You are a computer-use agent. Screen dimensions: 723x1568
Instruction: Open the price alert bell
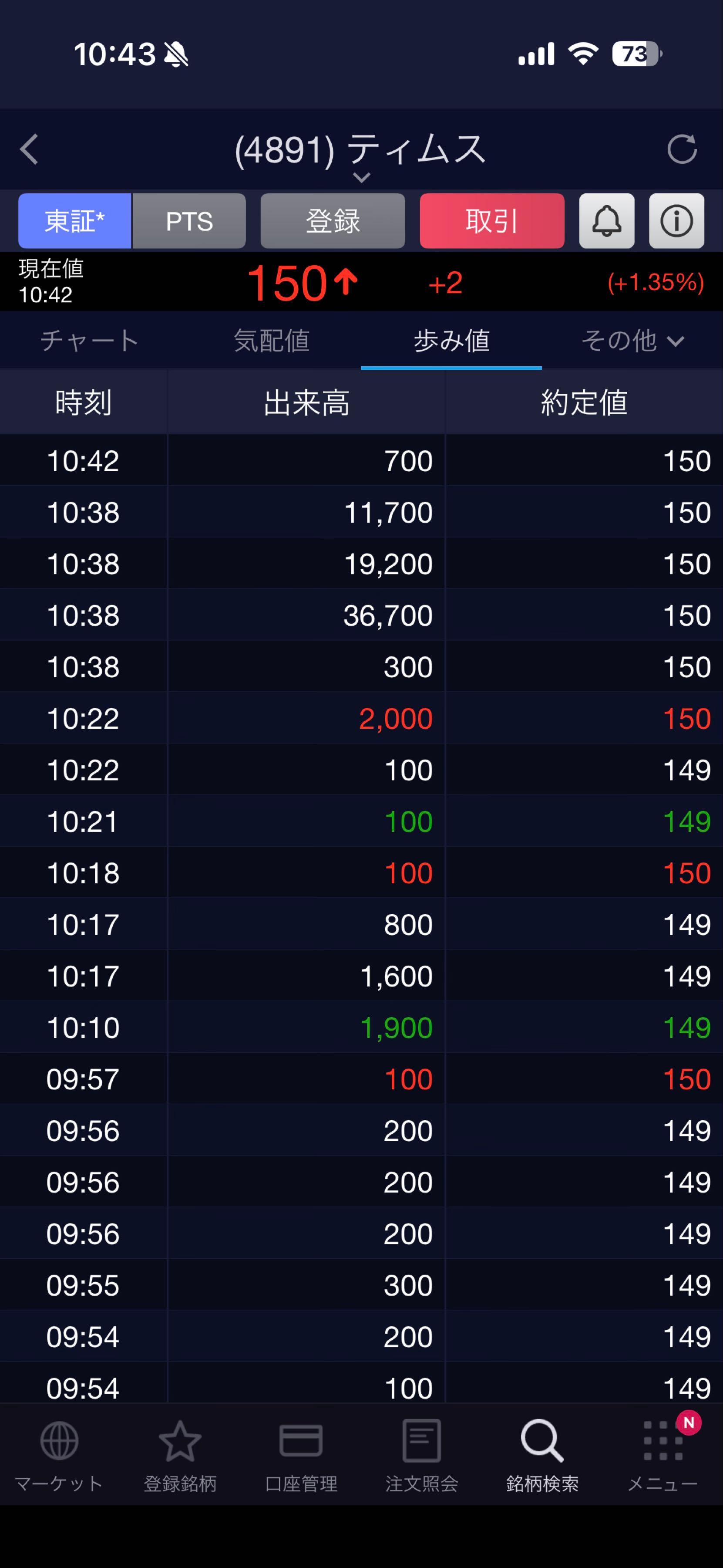606,221
